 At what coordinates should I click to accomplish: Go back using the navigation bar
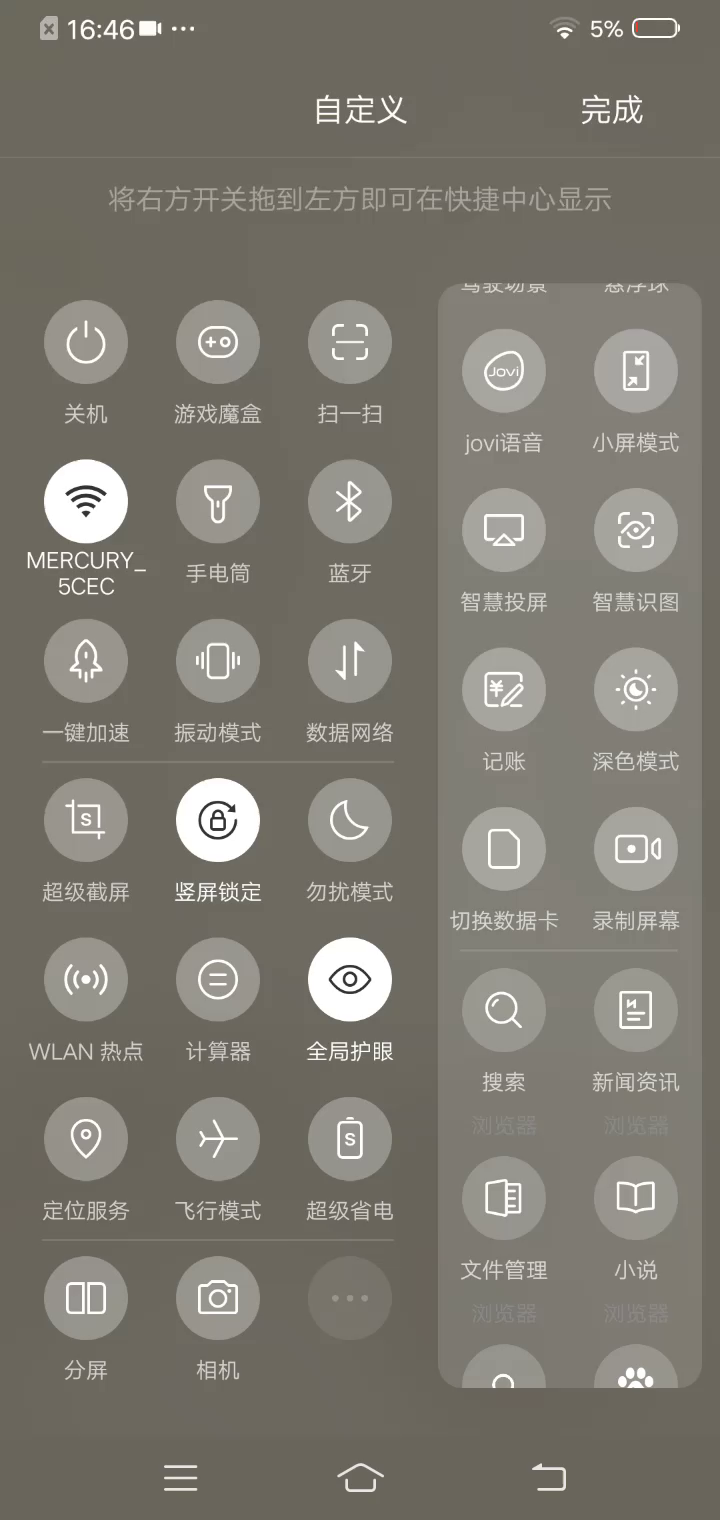pos(548,1477)
